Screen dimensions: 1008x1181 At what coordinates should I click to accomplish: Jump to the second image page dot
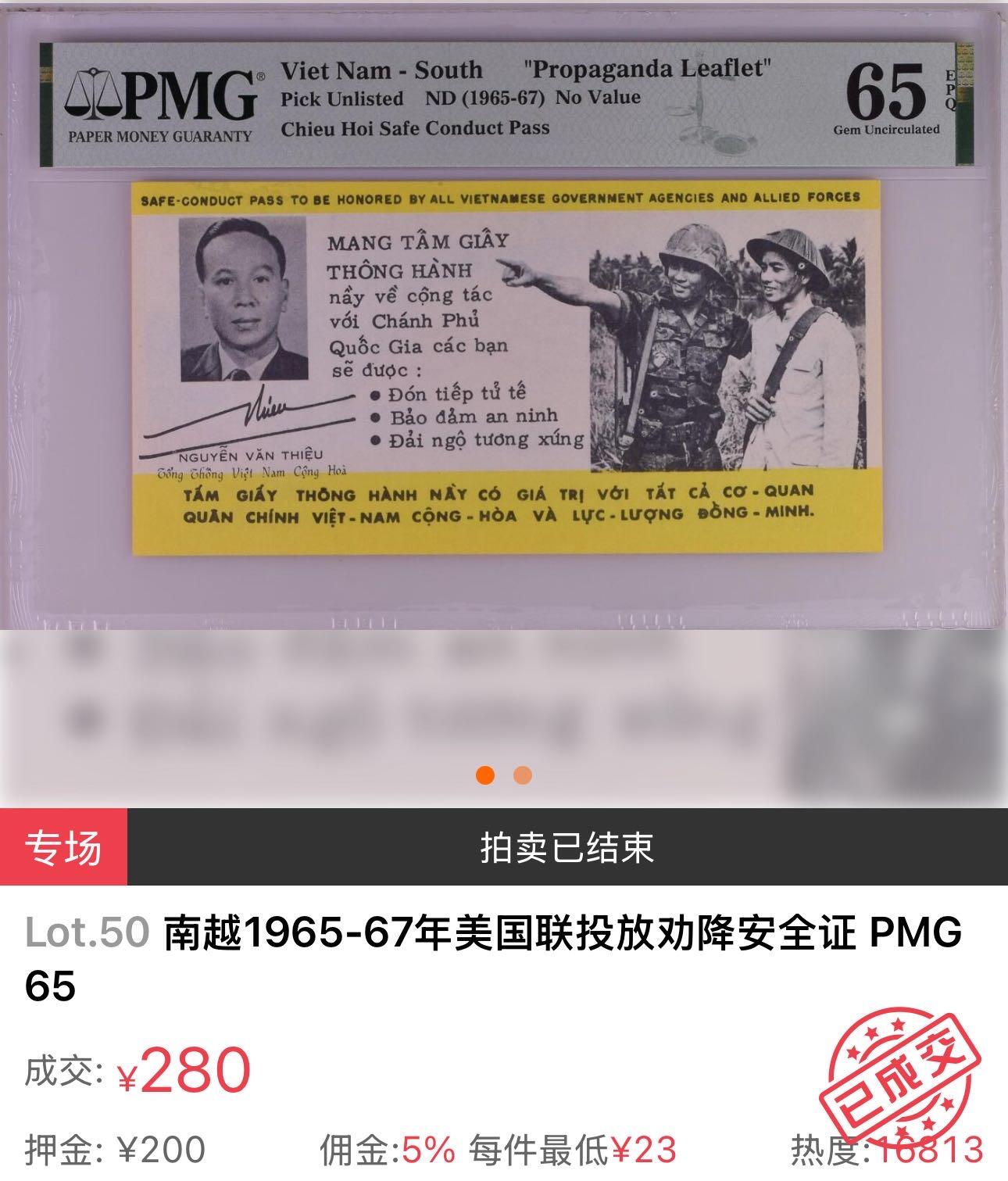pos(523,775)
